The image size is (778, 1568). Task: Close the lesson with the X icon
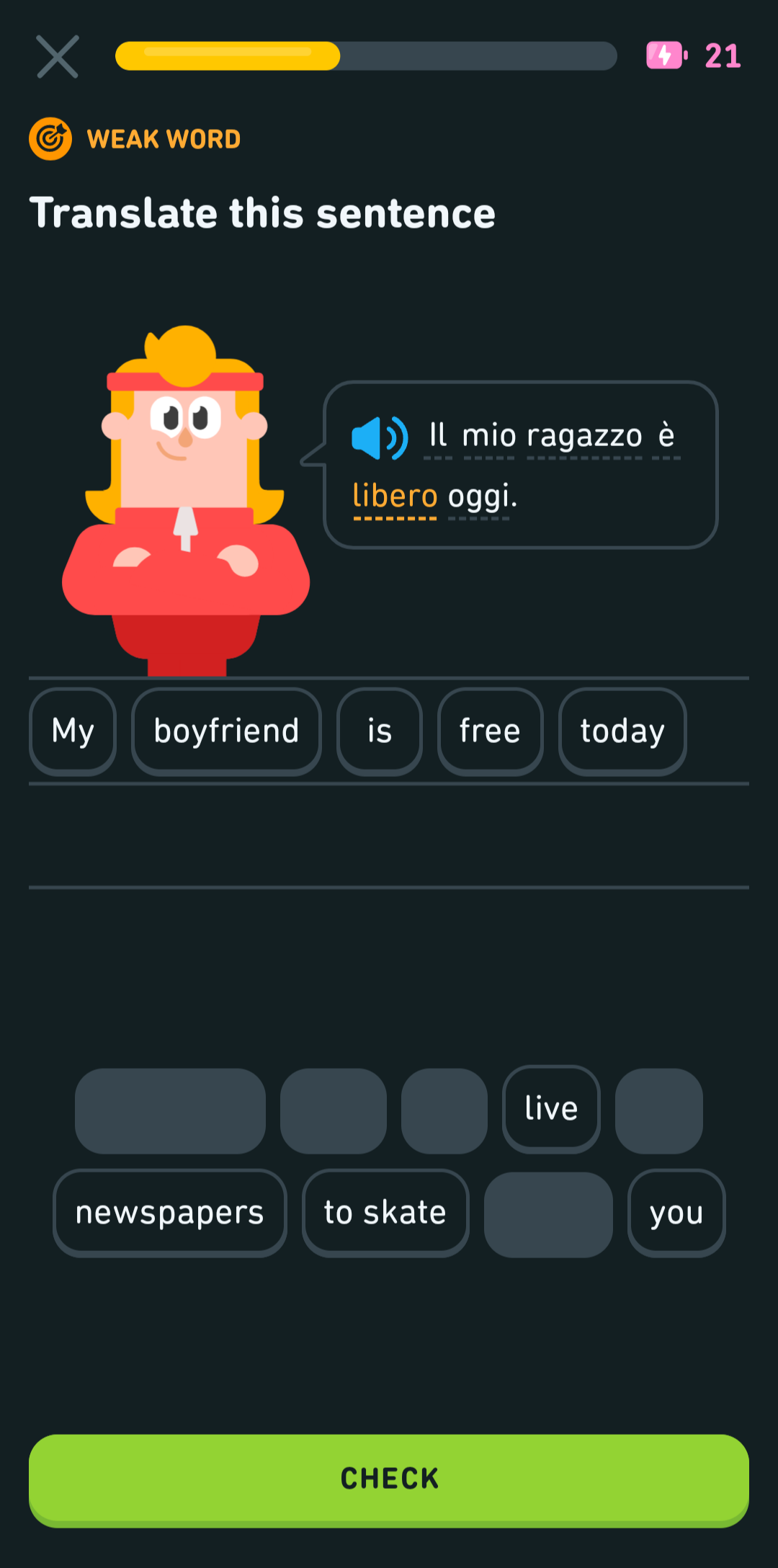[x=58, y=56]
